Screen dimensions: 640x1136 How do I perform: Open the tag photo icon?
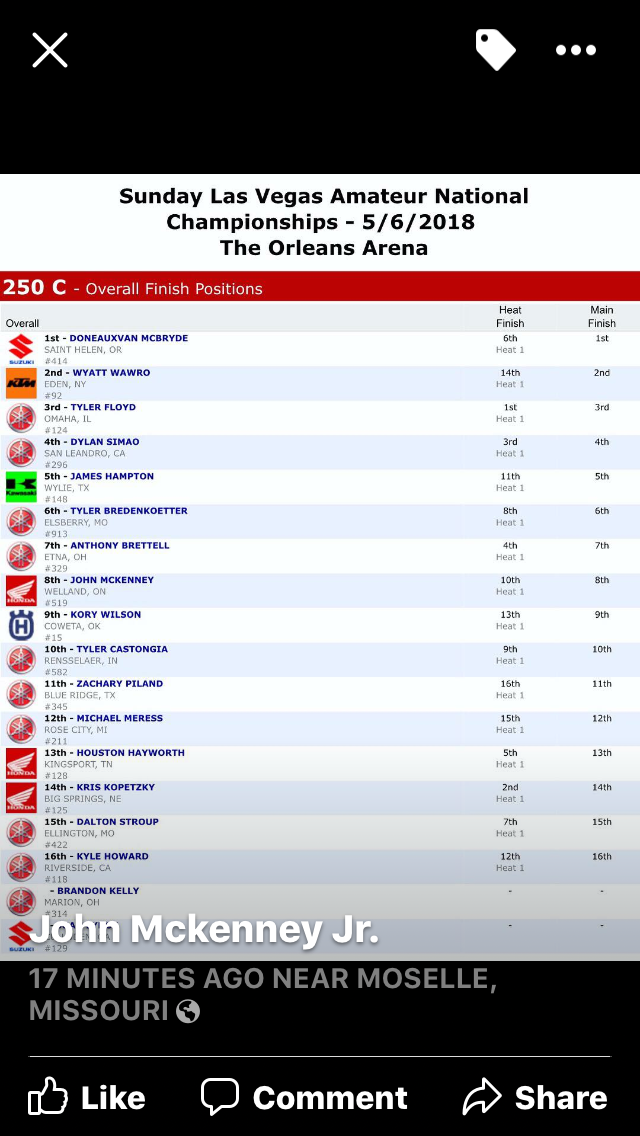[x=496, y=50]
